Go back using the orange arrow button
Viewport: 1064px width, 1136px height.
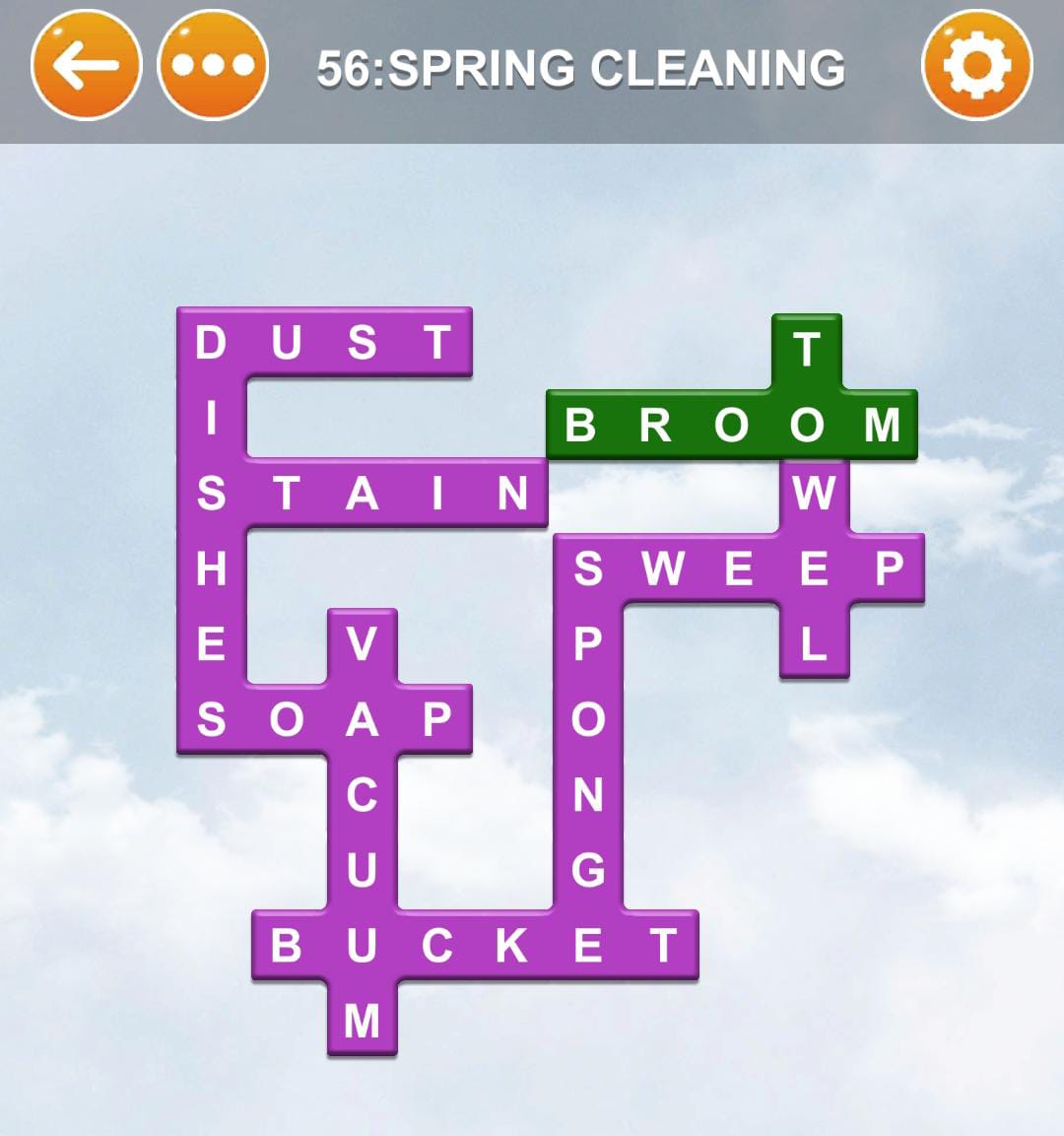[x=86, y=67]
